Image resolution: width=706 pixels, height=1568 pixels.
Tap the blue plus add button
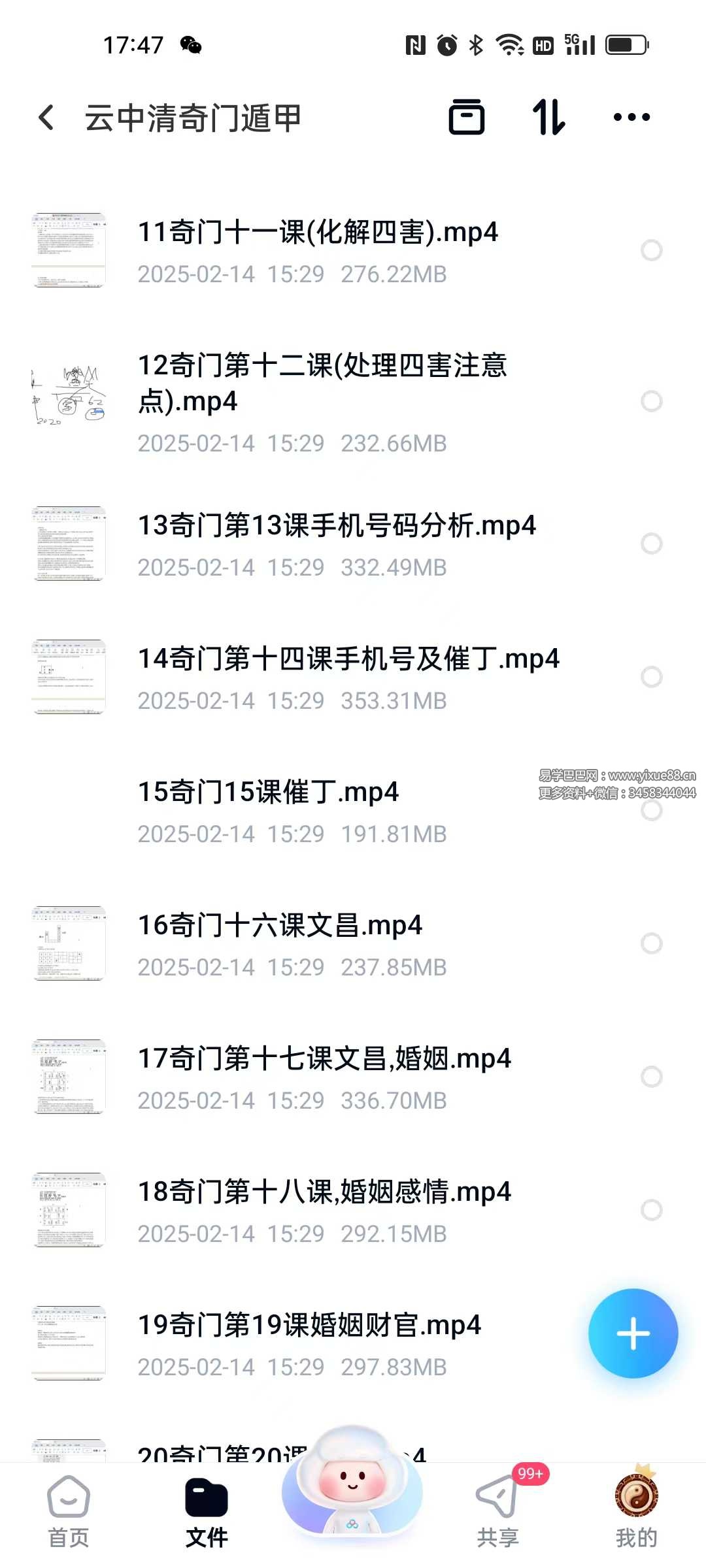633,1333
